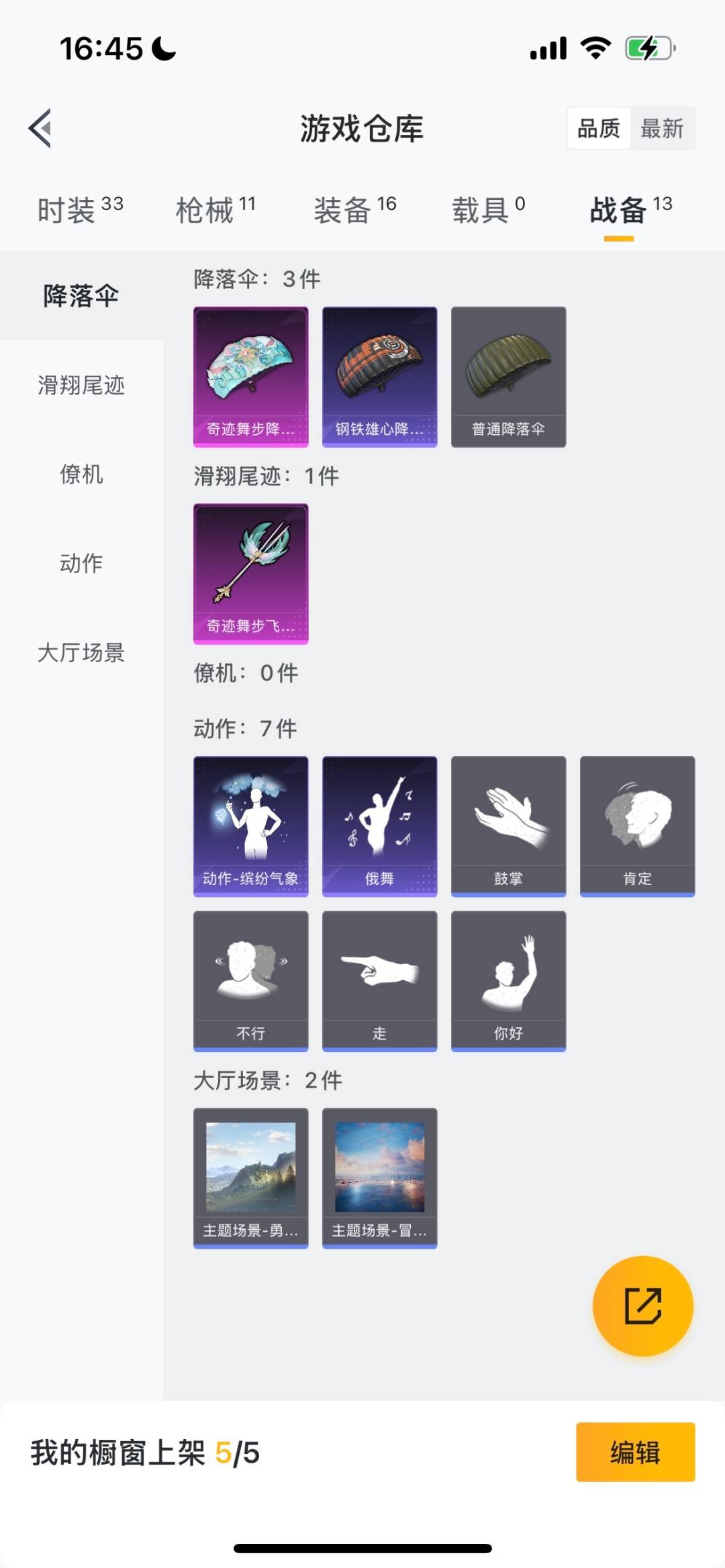This screenshot has height=1568, width=725.
Task: Tap the yellow share floating button
Action: (x=642, y=1306)
